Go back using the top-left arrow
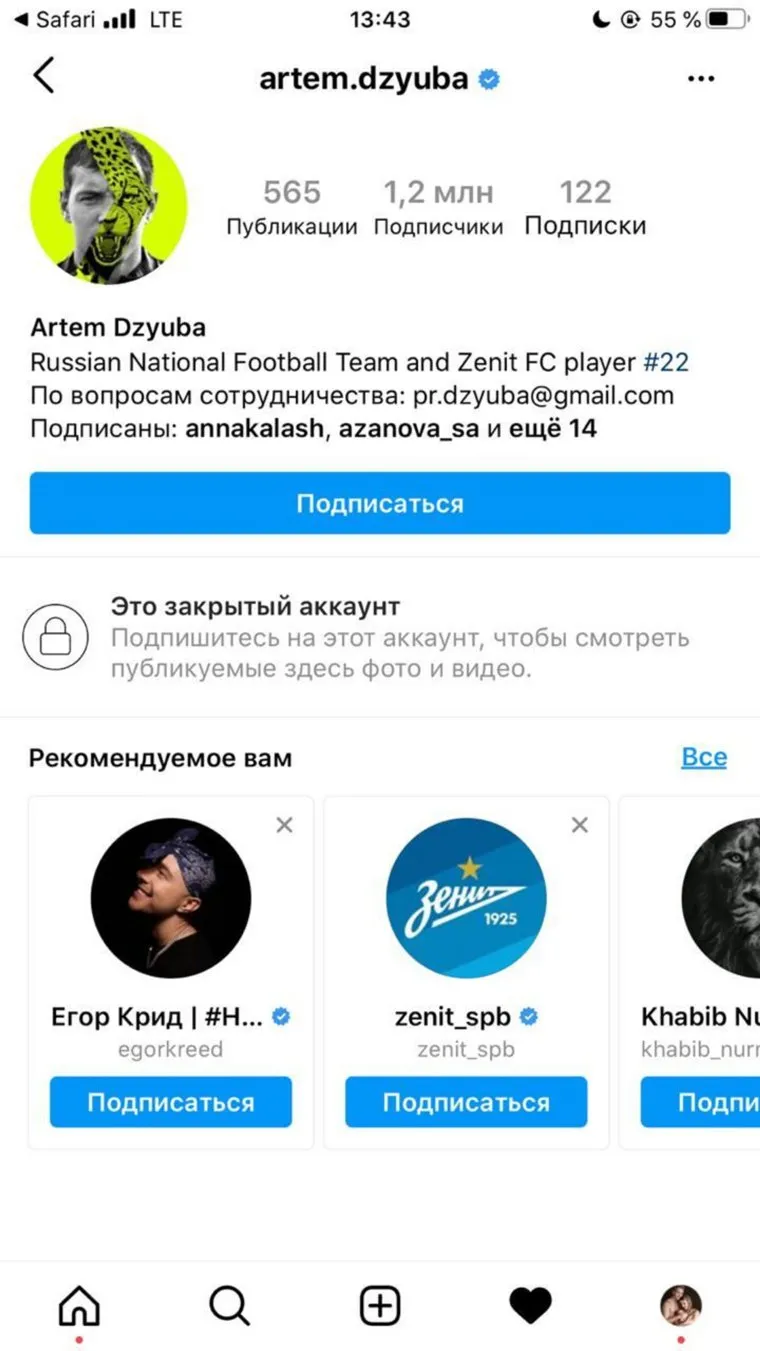Viewport: 760px width, 1351px height. [44, 76]
